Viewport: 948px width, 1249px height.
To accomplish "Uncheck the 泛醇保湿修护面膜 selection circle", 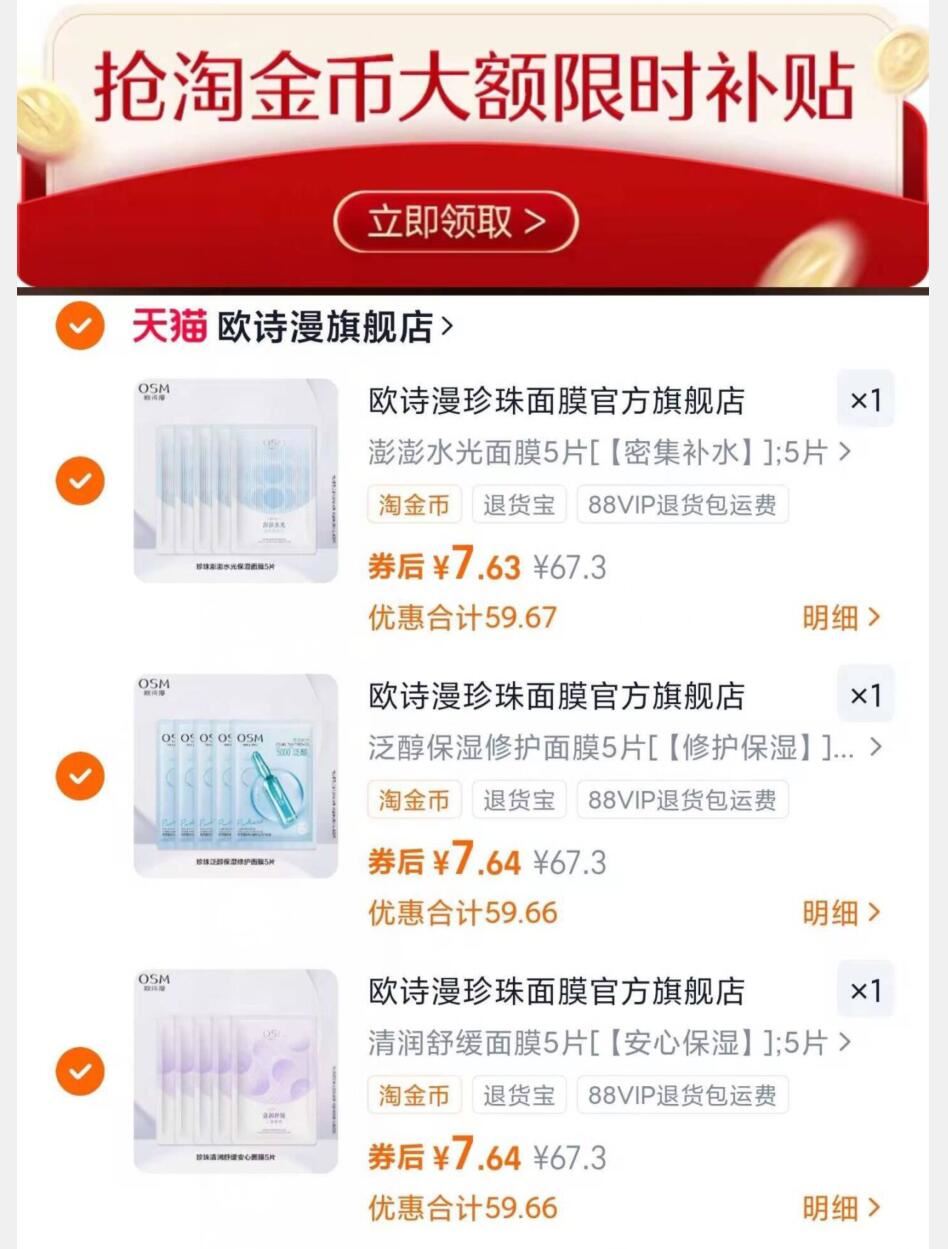I will pyautogui.click(x=79, y=776).
